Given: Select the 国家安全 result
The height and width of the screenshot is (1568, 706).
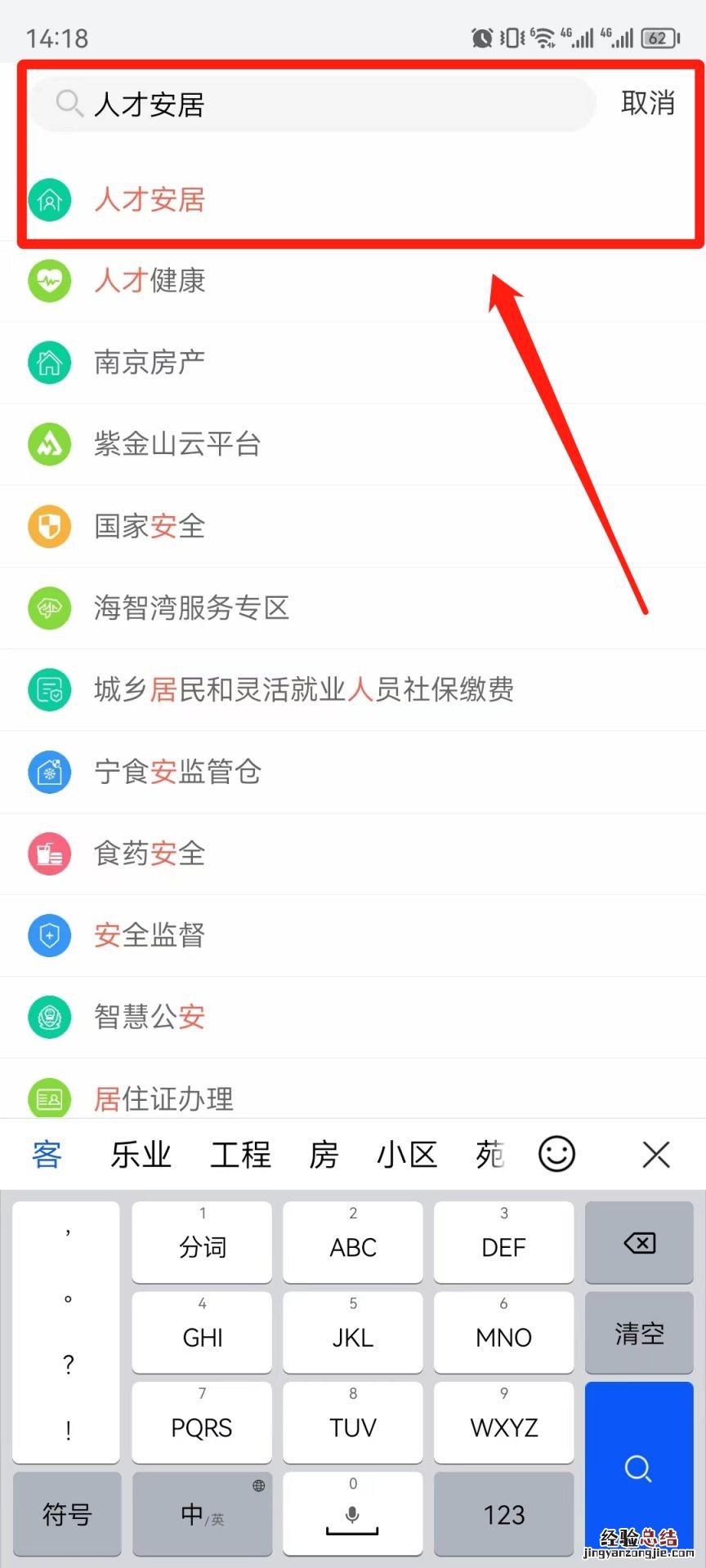Looking at the screenshot, I should click(x=150, y=526).
